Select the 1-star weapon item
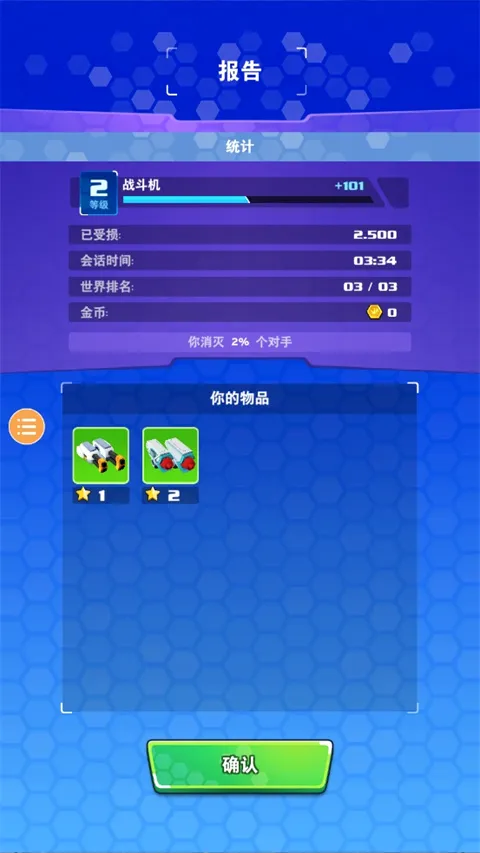Viewport: 480px width, 853px height. pyautogui.click(x=101, y=455)
